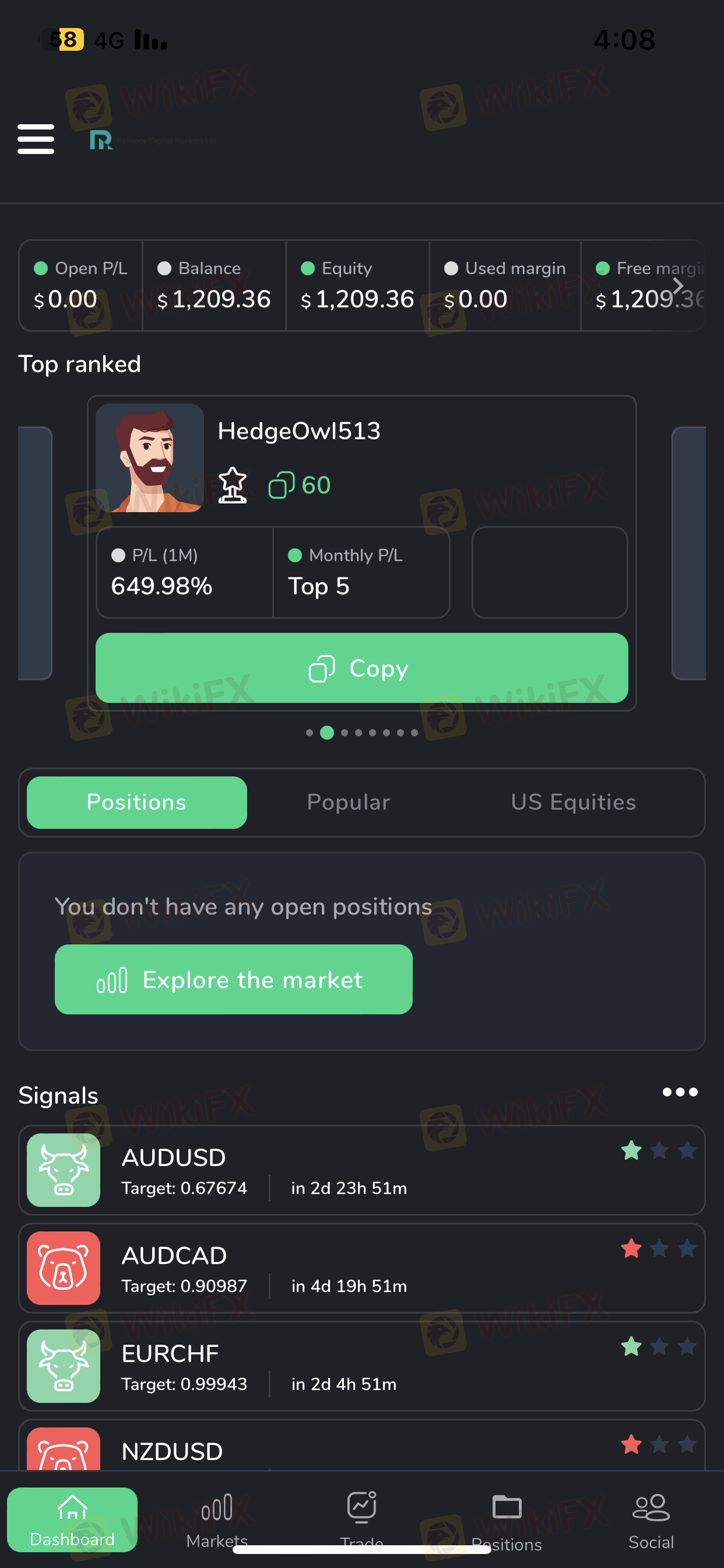Screen dimensions: 724x1568
Task: Open the AUDUSD signal
Action: (x=361, y=1170)
